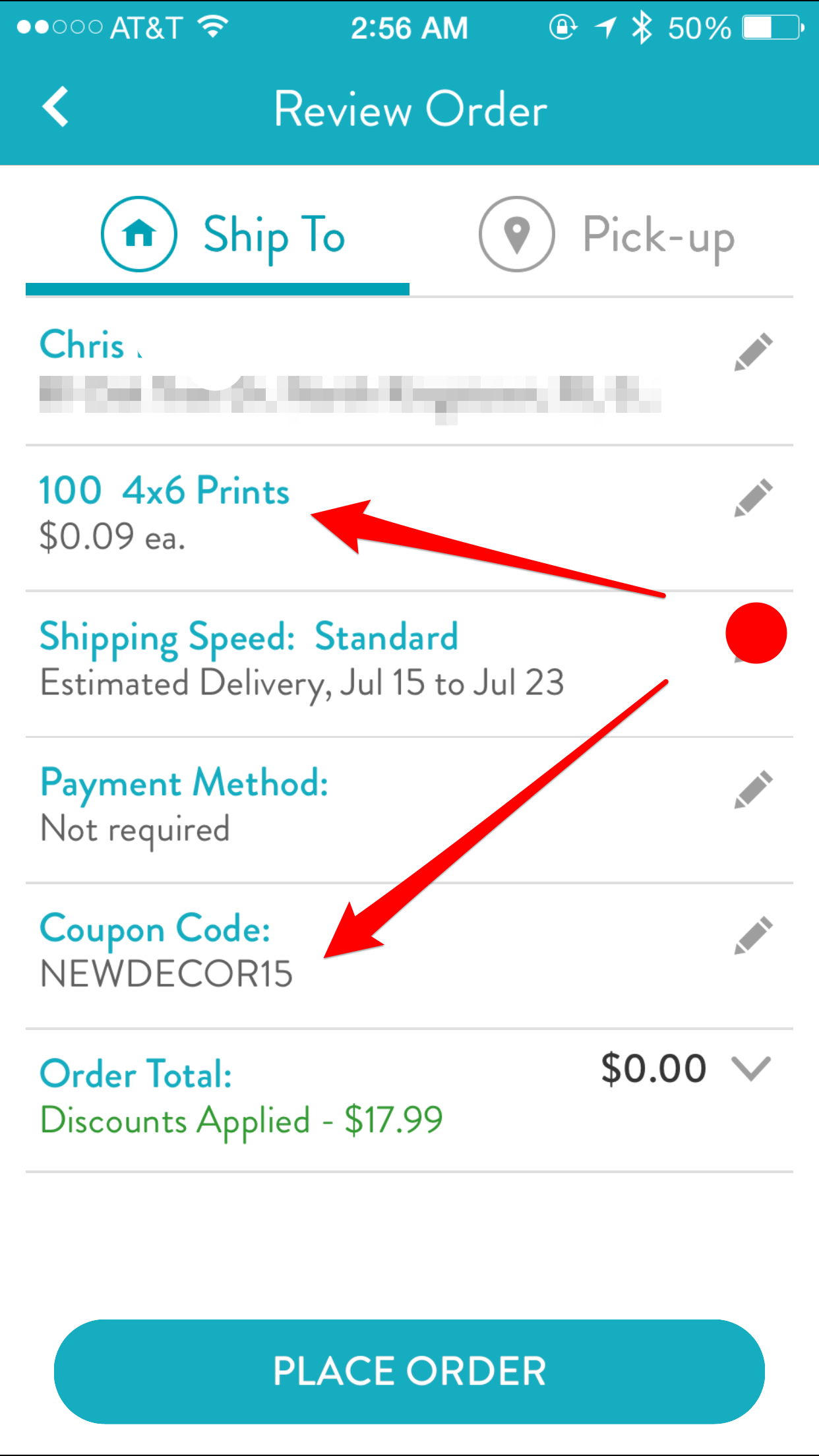
Task: Edit the payment method
Action: 753,789
